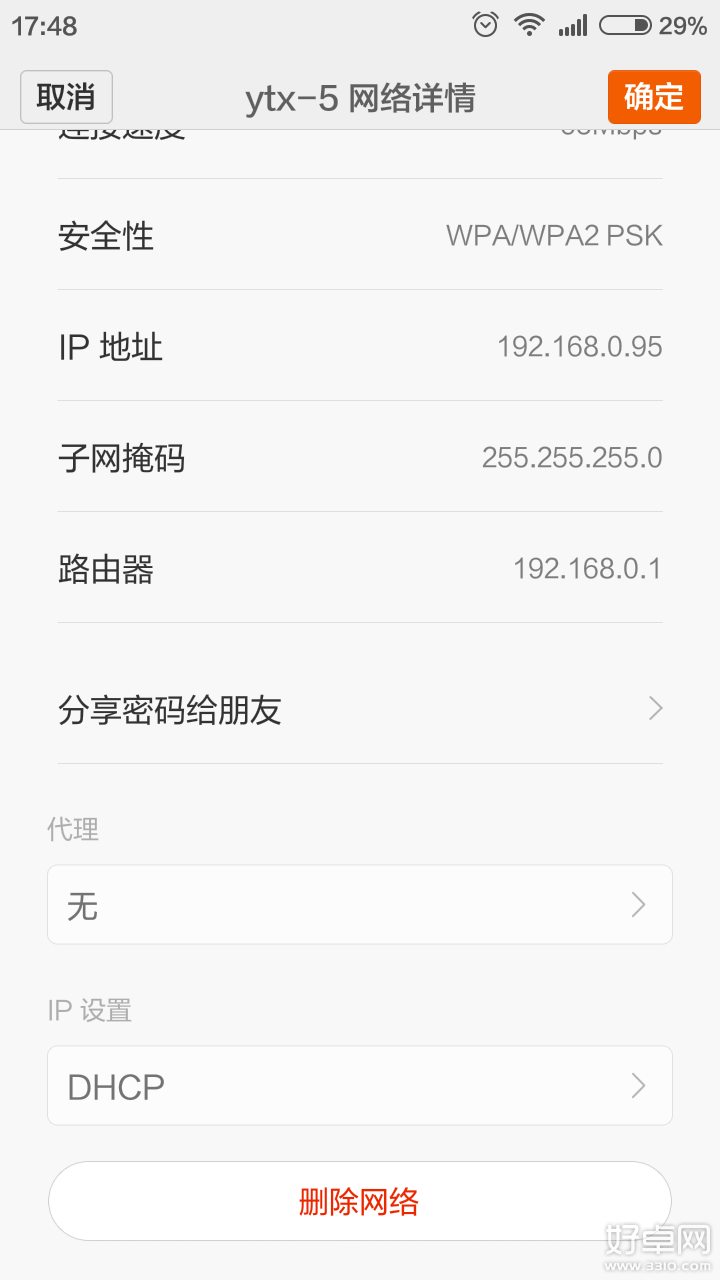Tap 确定 to confirm network settings
Image resolution: width=720 pixels, height=1280 pixels.
(654, 97)
